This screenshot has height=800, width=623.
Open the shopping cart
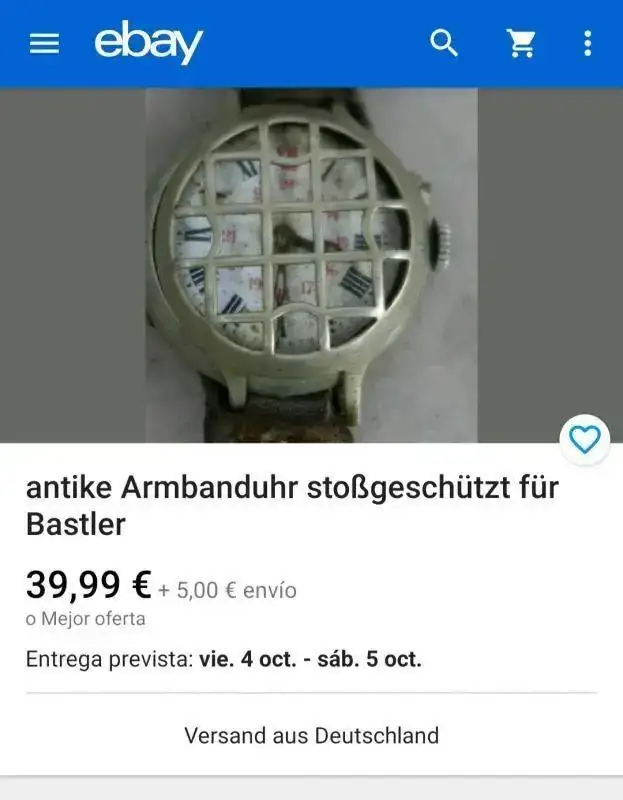[520, 43]
